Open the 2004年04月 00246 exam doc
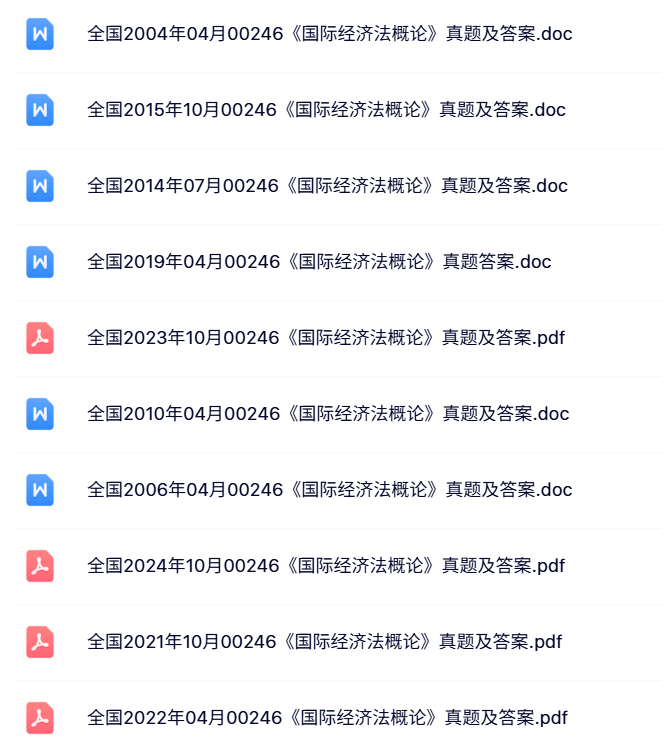Screen dimensions: 662x750 click(329, 34)
